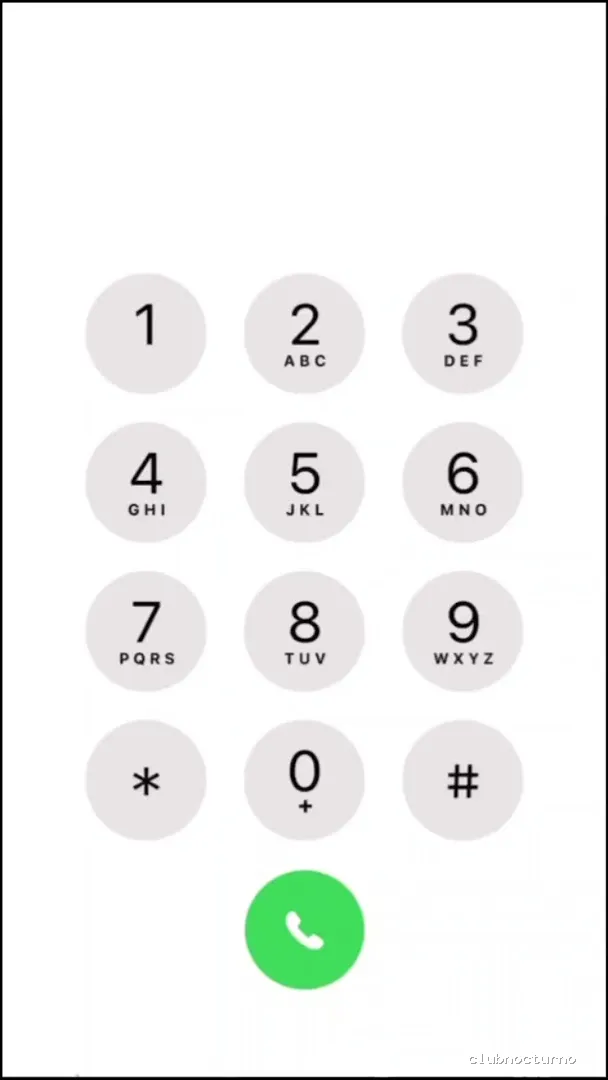Tap the hash key
The width and height of the screenshot is (608, 1080).
[x=462, y=780]
